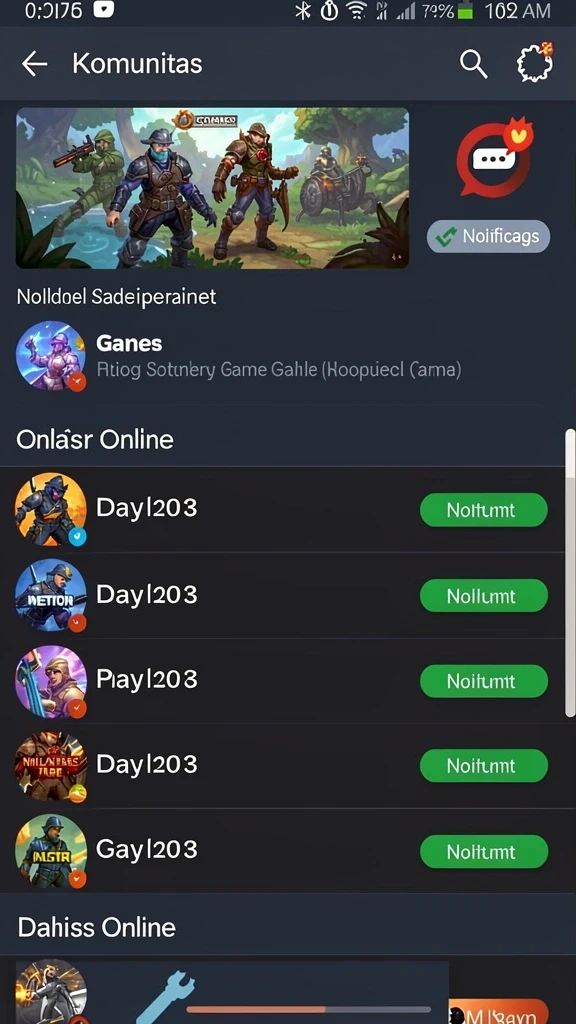Open search in Komunitas
576x1024 pixels.
(x=473, y=64)
